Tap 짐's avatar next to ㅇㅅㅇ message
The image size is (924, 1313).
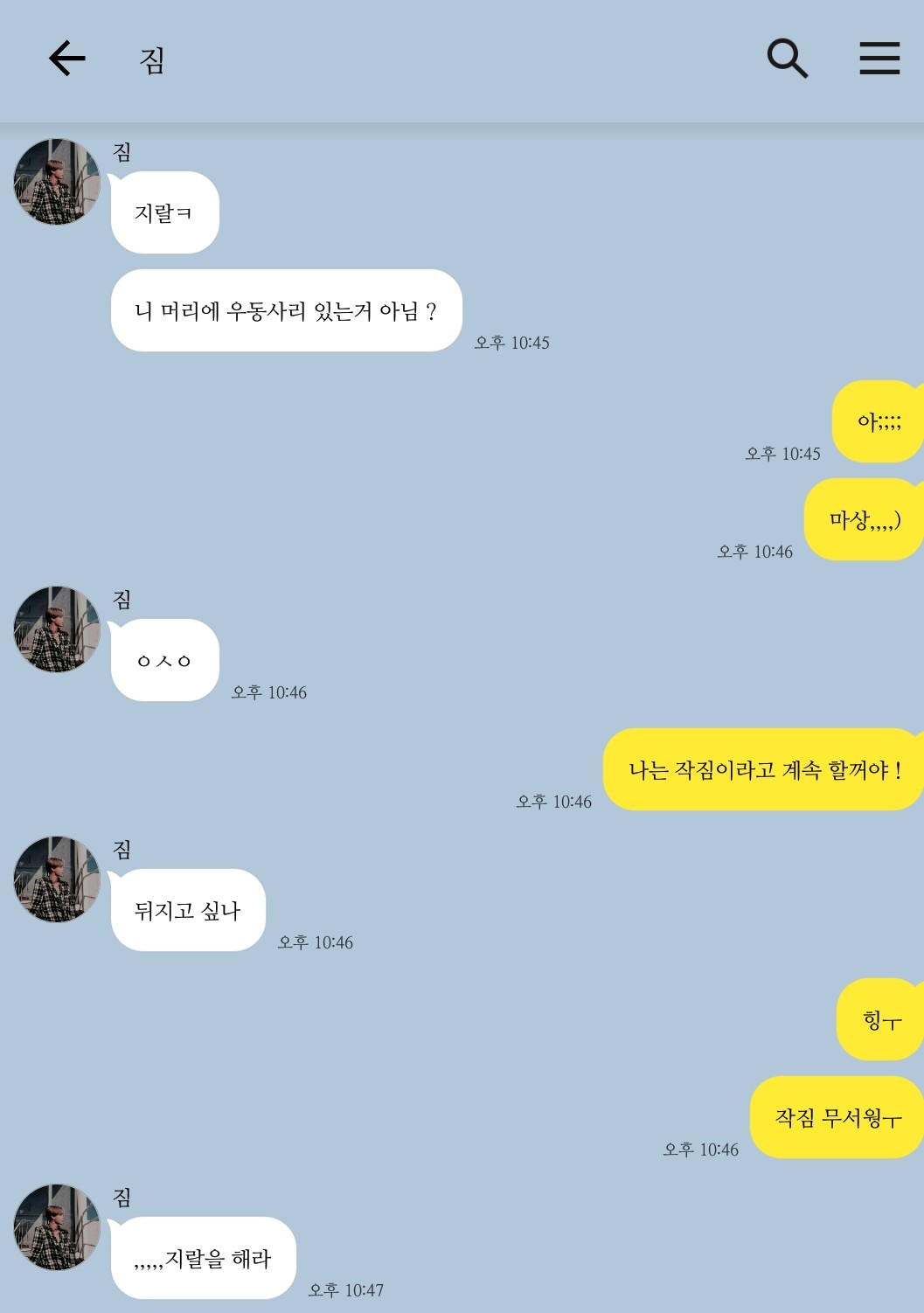tap(57, 629)
